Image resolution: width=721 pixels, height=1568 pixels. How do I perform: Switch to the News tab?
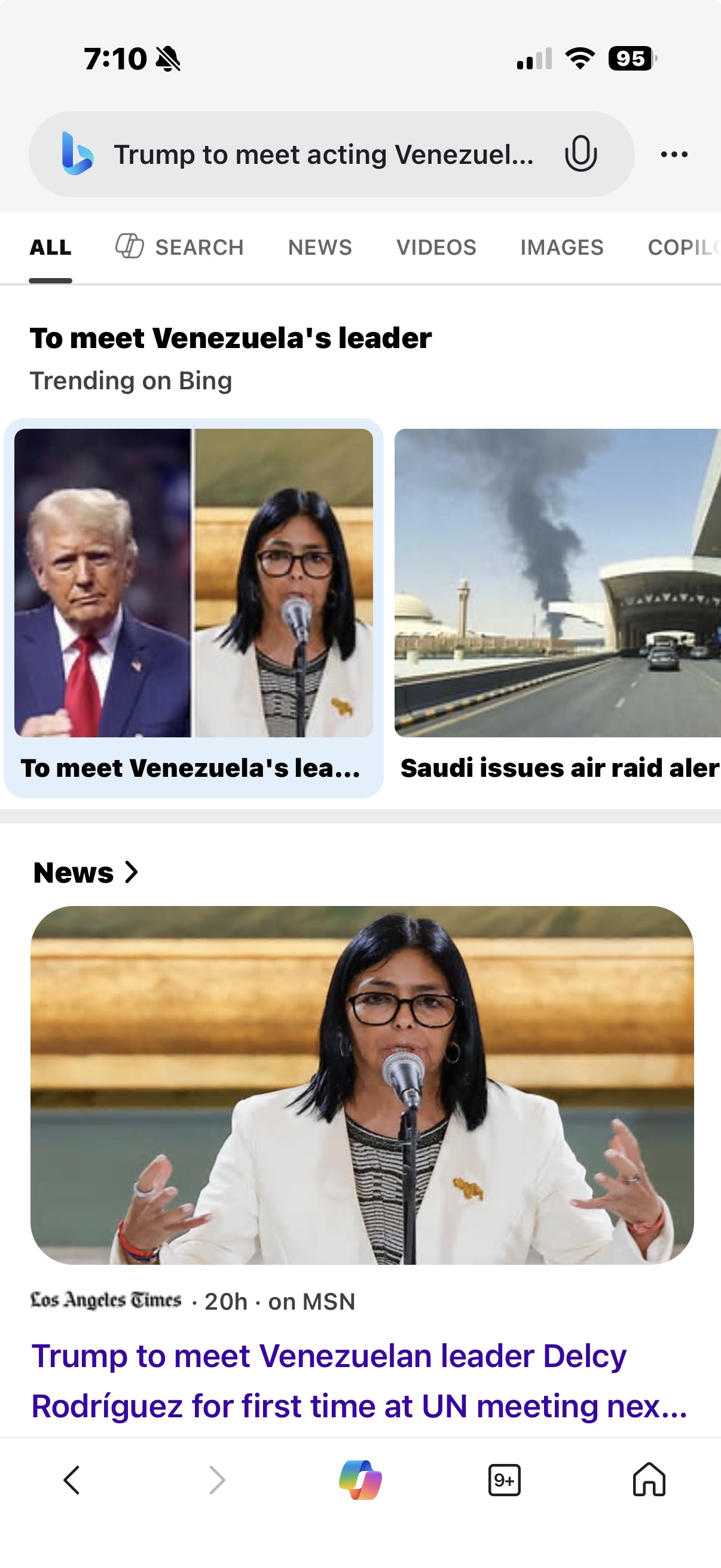(320, 247)
